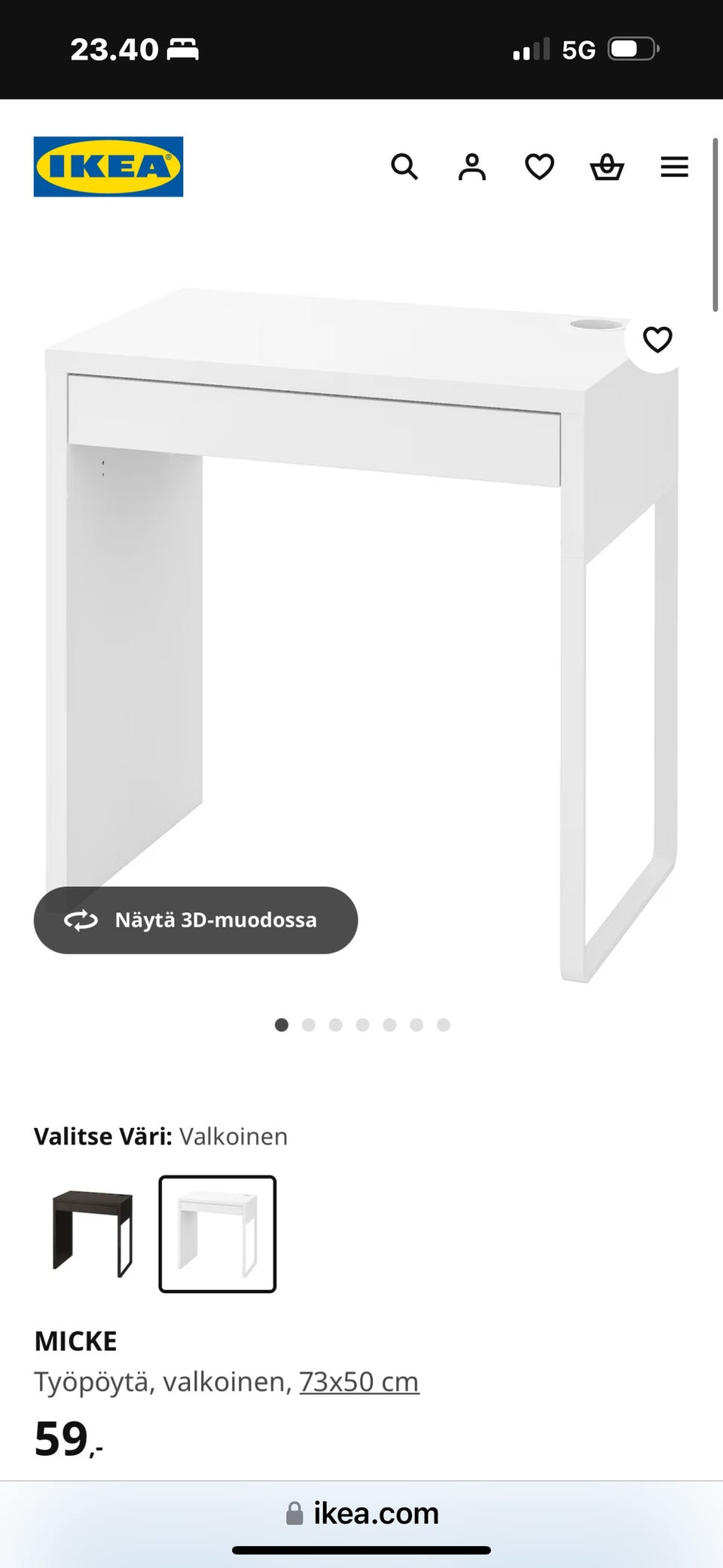The height and width of the screenshot is (1568, 723).
Task: Tap the 3D rotation icon in the button
Action: click(x=83, y=920)
